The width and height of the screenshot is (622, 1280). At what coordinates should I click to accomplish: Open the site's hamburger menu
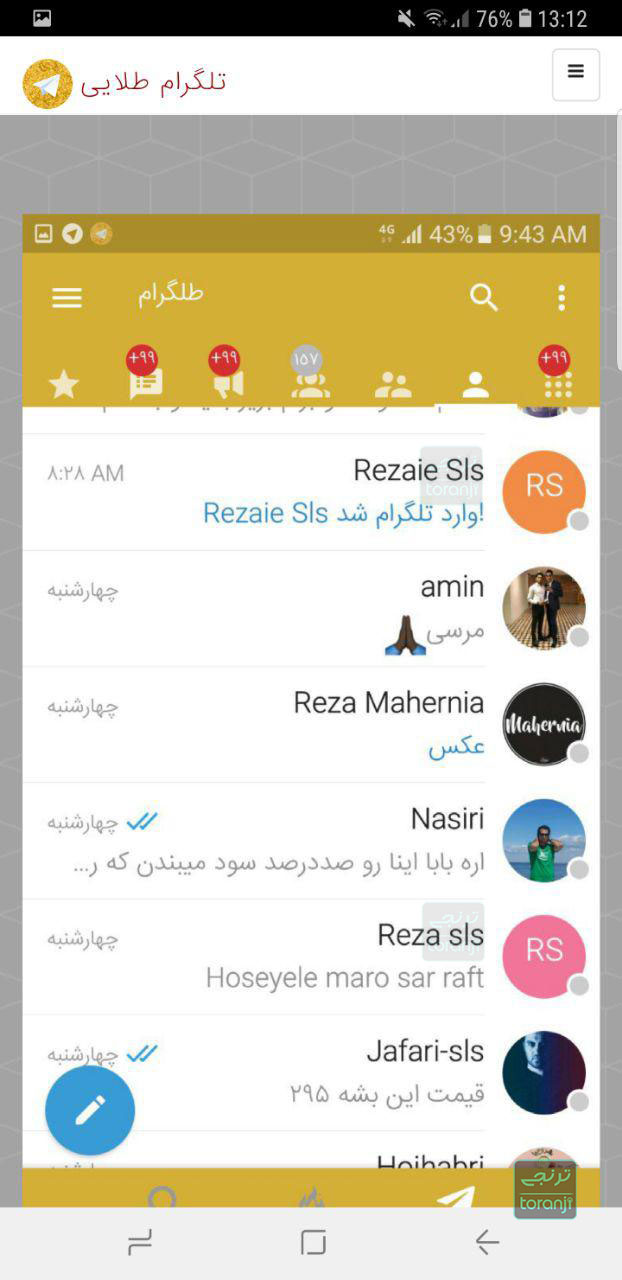tap(575, 74)
